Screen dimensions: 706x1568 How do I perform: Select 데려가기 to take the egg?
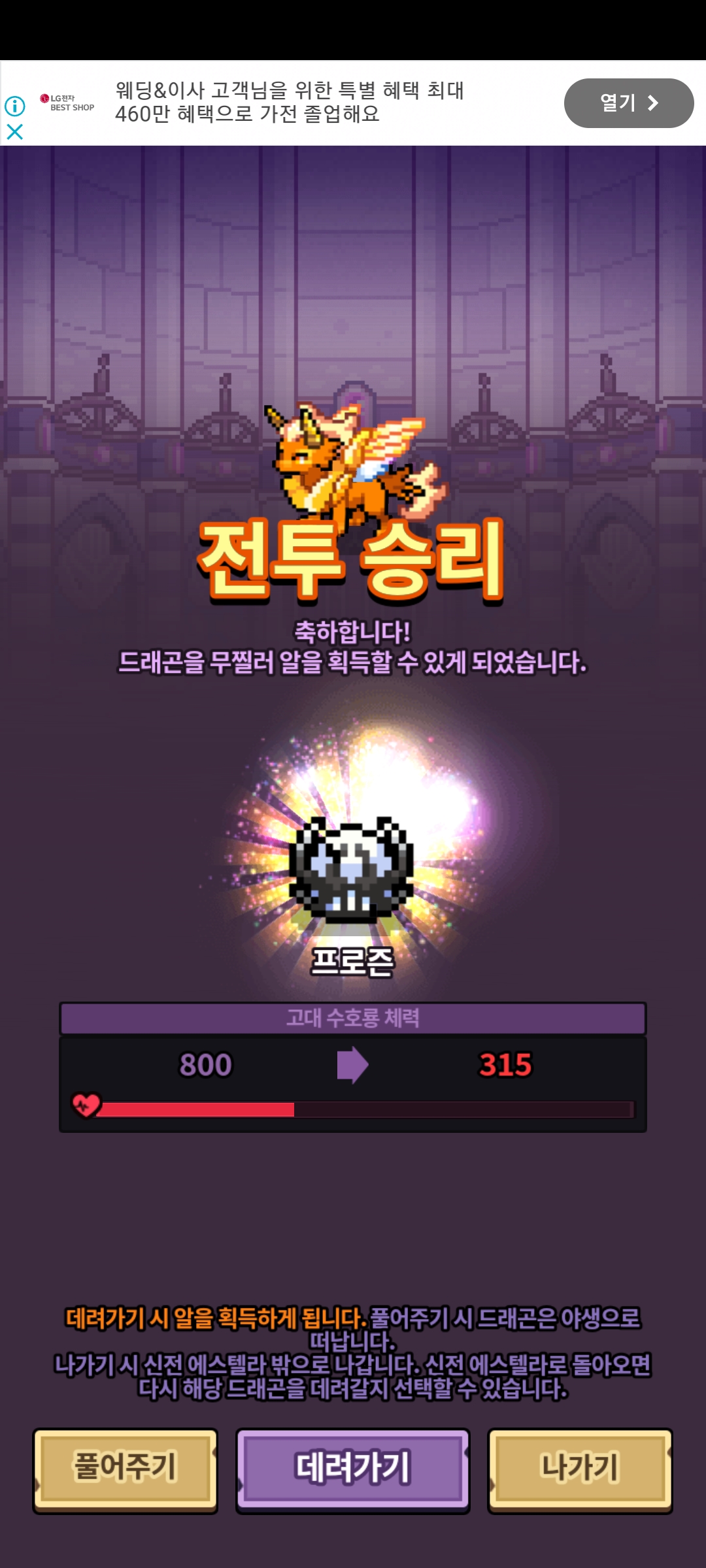[x=353, y=1470]
